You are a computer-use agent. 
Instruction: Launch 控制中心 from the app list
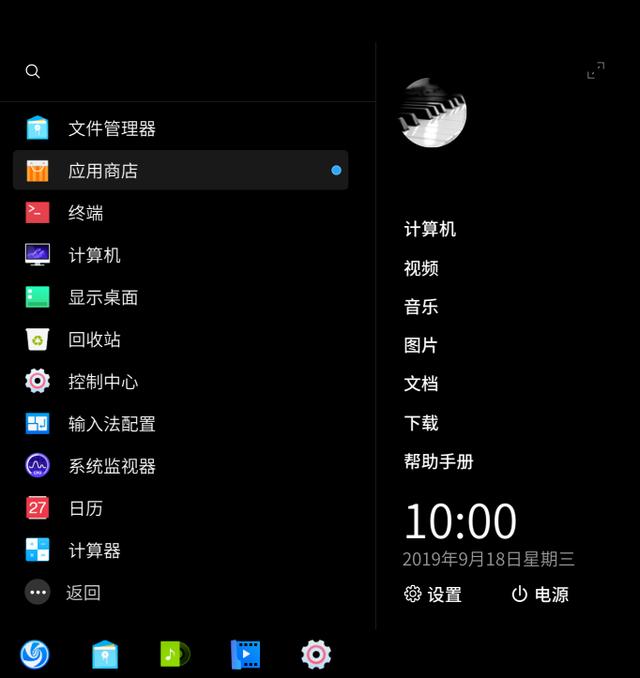[102, 381]
